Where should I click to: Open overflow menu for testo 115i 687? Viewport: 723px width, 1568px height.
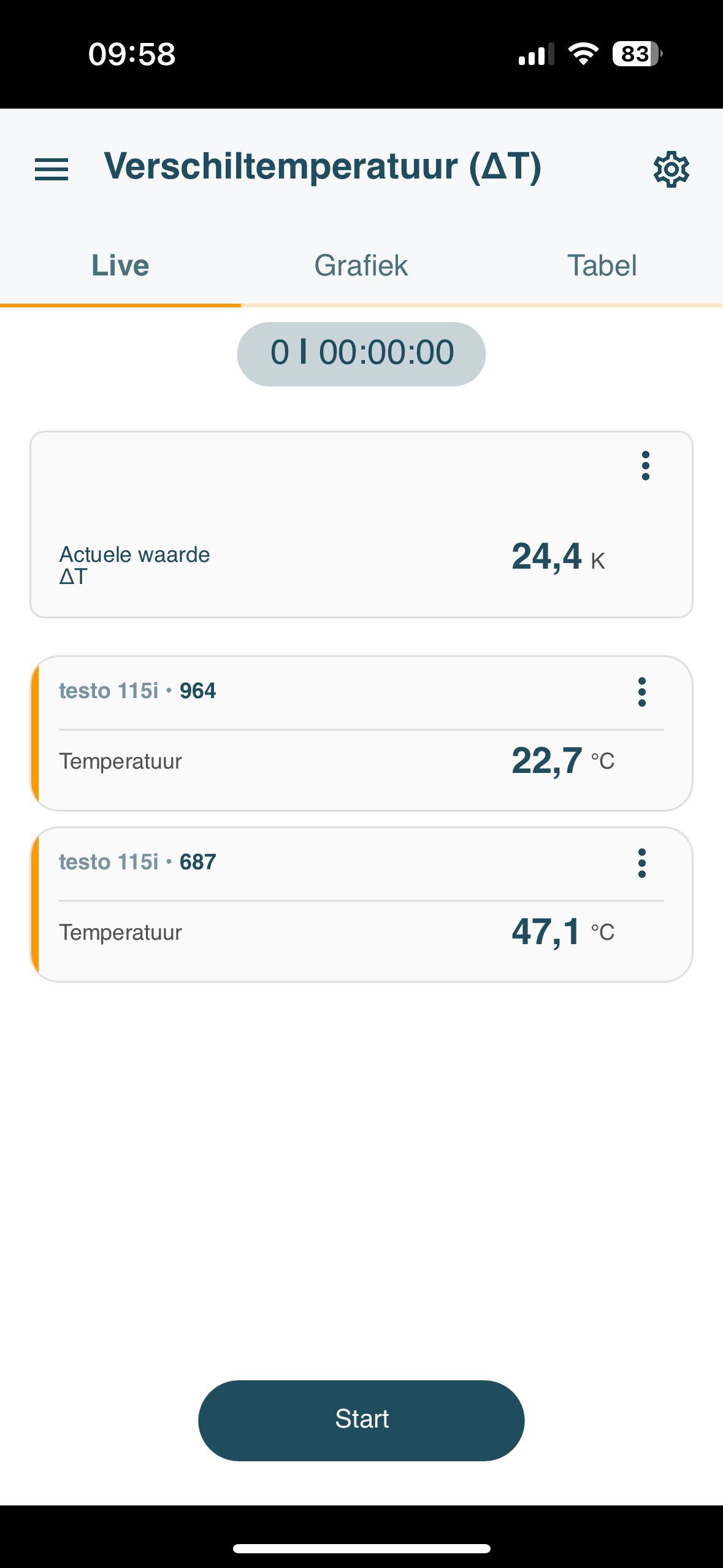pyautogui.click(x=641, y=863)
